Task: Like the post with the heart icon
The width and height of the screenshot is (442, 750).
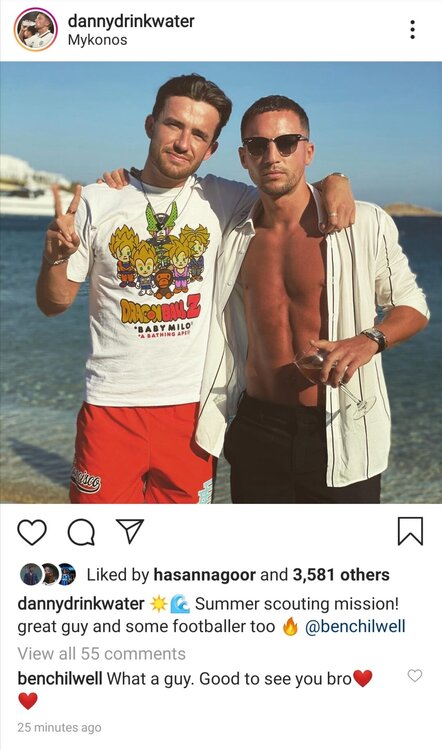Action: point(32,532)
